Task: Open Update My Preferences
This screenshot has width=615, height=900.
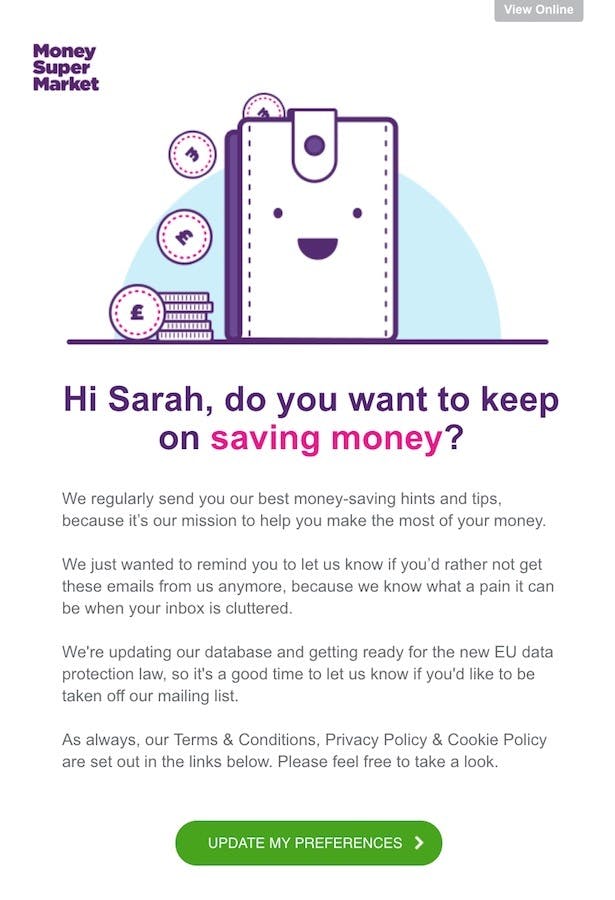Action: (308, 843)
